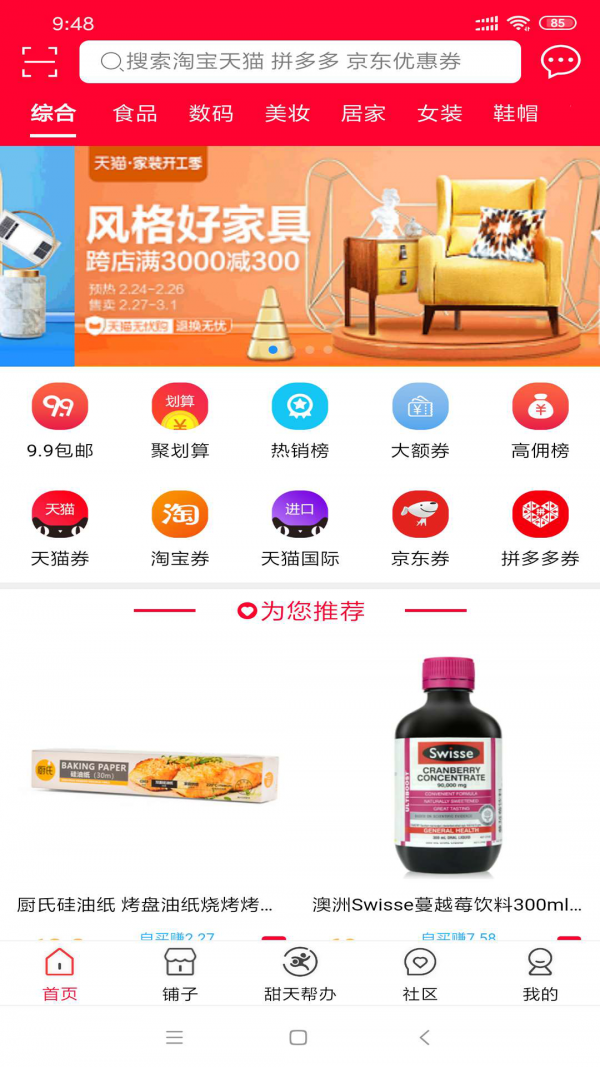Go to the 热销榜 bestseller list

(300, 421)
